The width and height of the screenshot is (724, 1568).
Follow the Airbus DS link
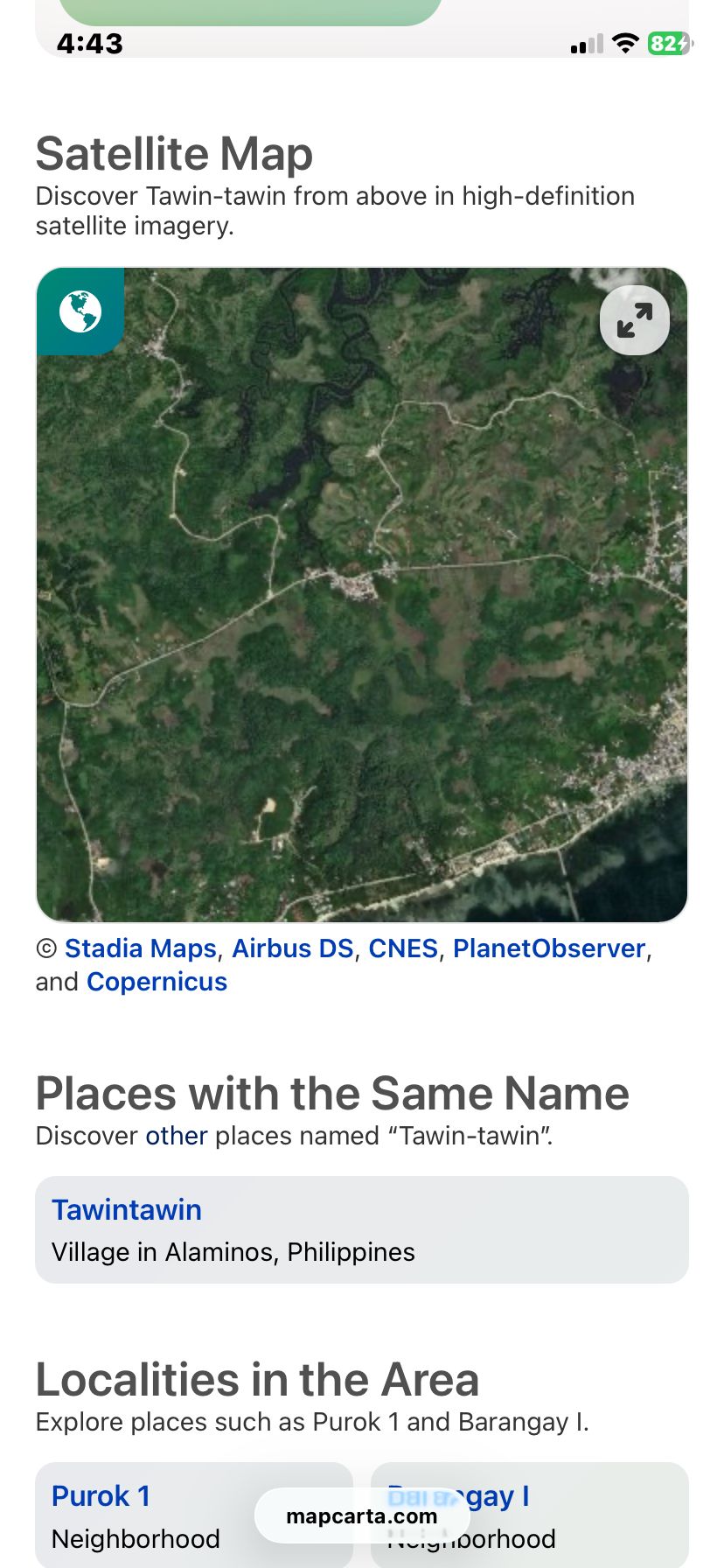[292, 948]
